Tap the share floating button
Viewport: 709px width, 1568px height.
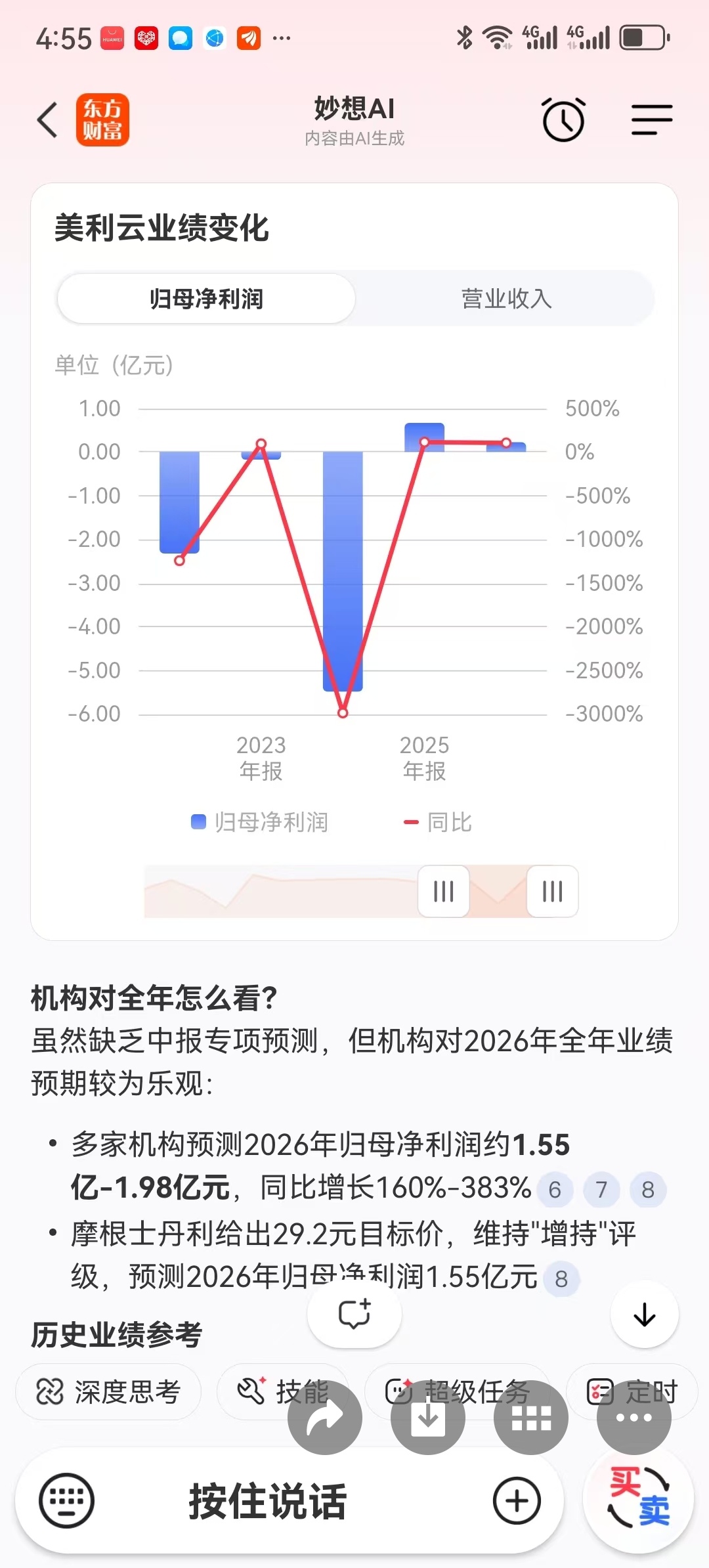pos(325,1417)
